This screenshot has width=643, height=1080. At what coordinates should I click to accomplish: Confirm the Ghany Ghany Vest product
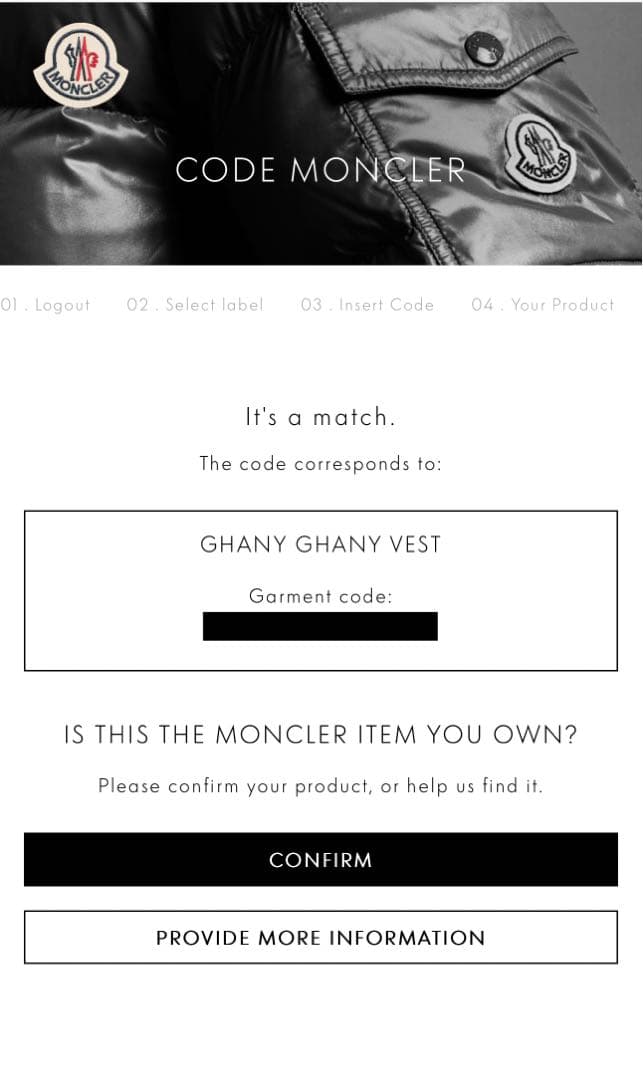coord(320,860)
